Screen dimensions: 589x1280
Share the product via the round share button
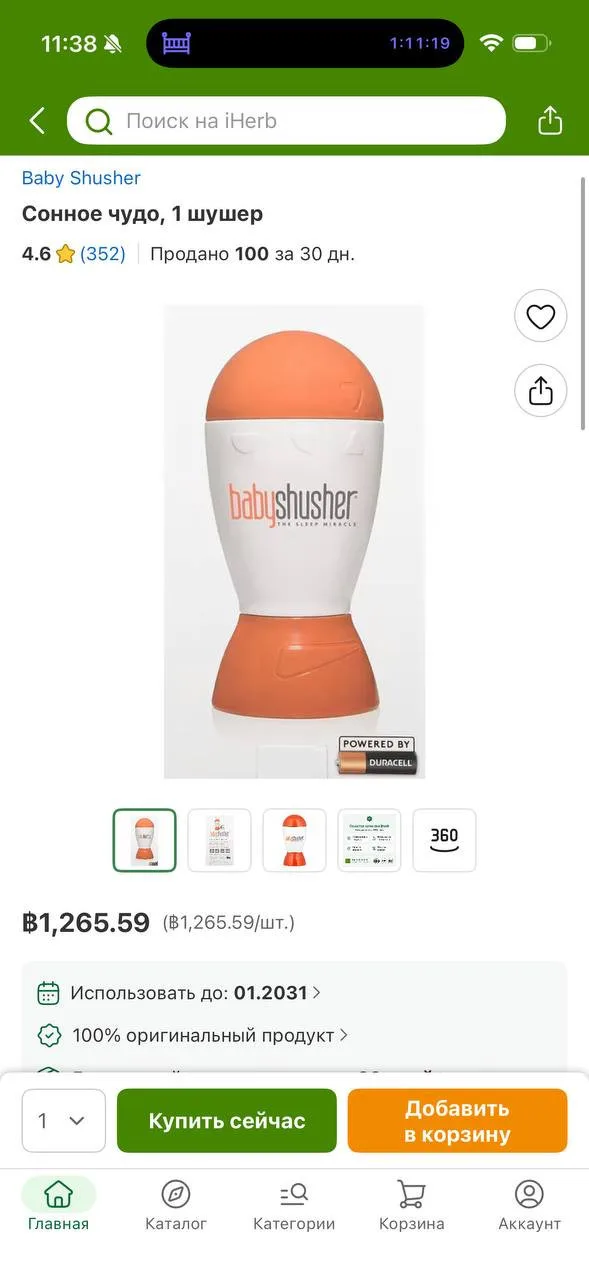pos(541,390)
